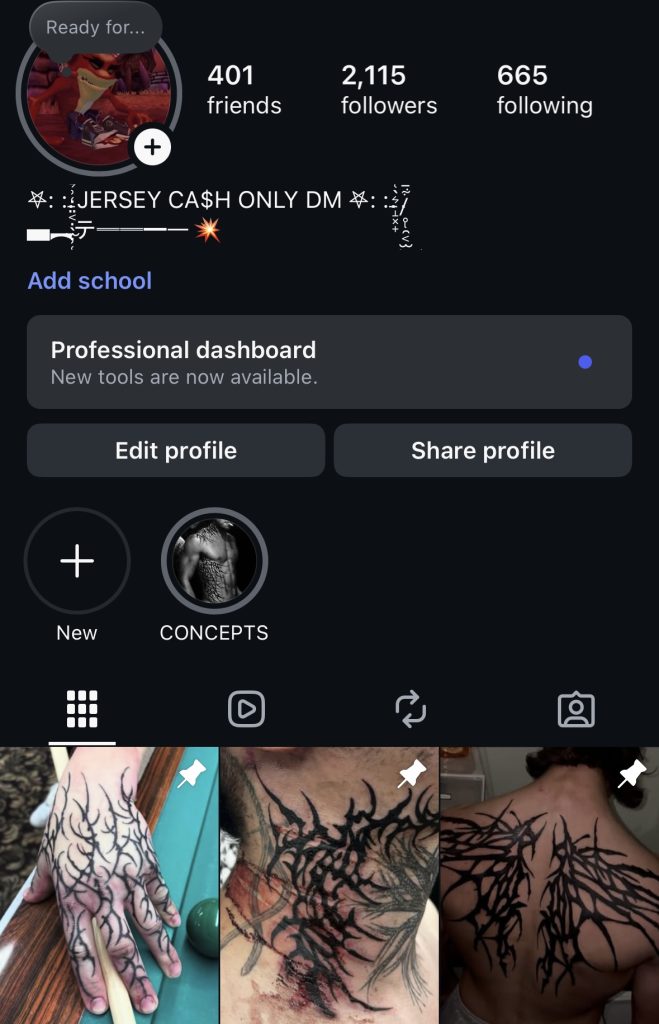Open the pinned hand tattoo post
This screenshot has width=659, height=1024.
coord(109,885)
